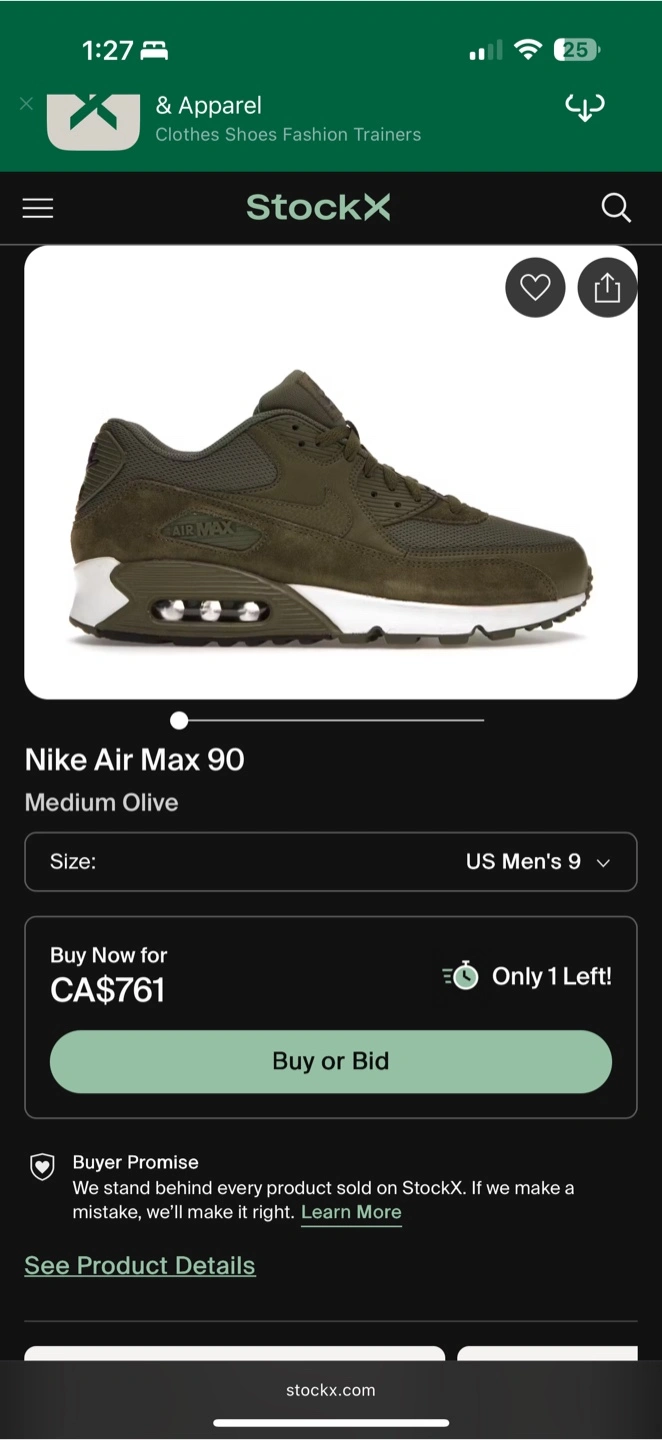662x1440 pixels.
Task: Download the StockX app from the banner
Action: 585,107
